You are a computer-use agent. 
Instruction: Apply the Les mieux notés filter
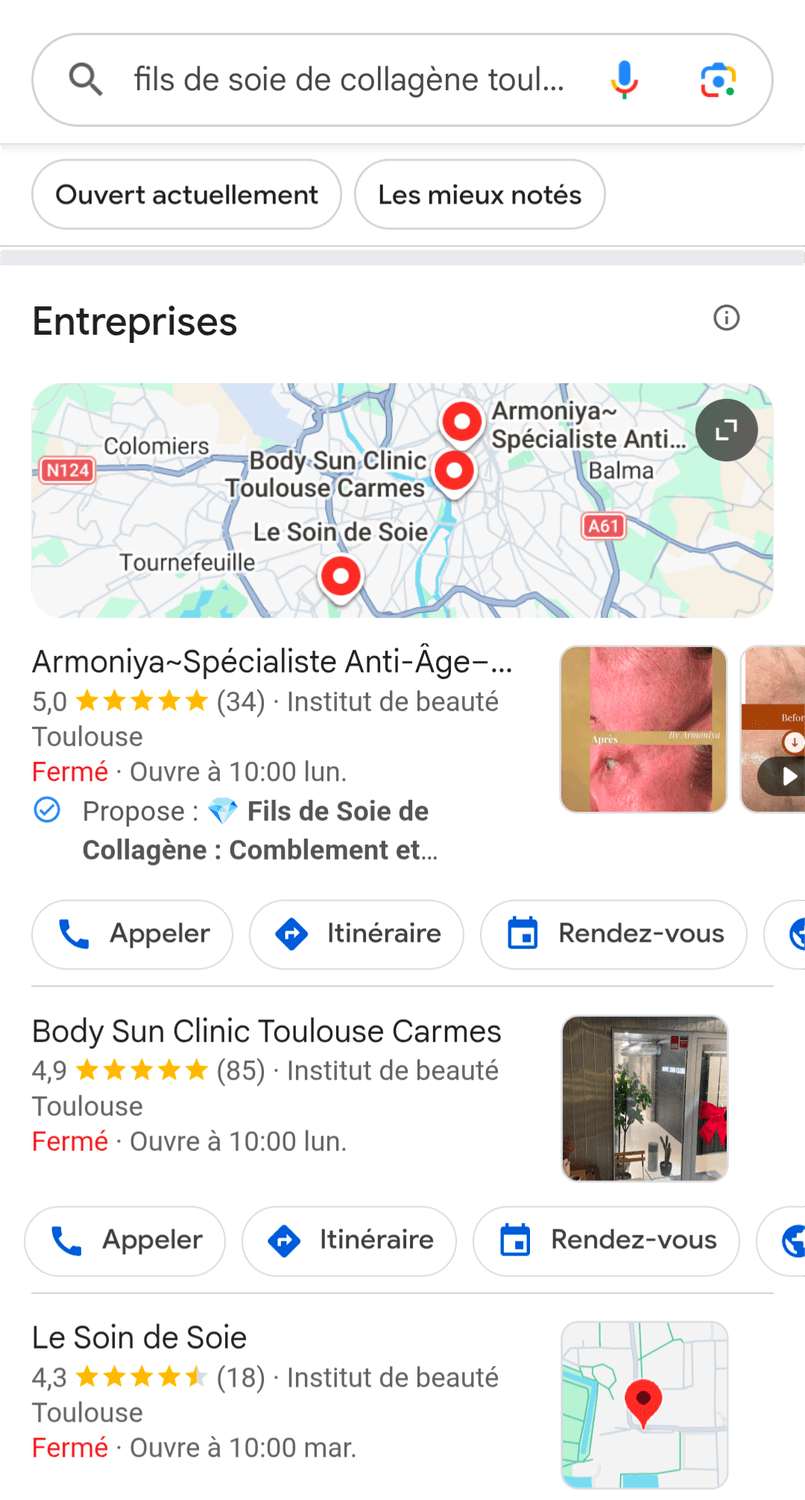click(480, 195)
